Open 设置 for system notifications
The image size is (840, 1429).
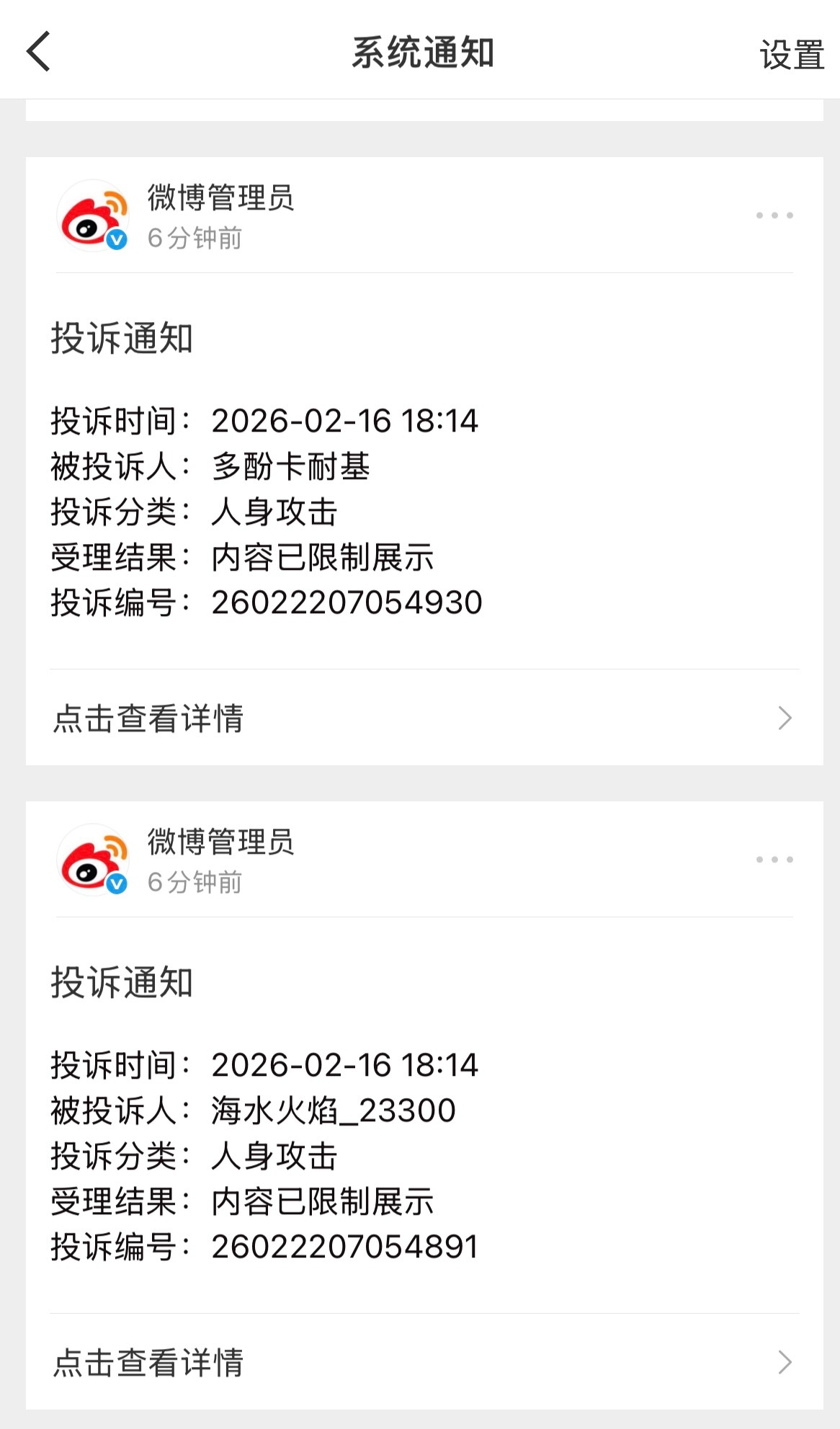(x=791, y=53)
